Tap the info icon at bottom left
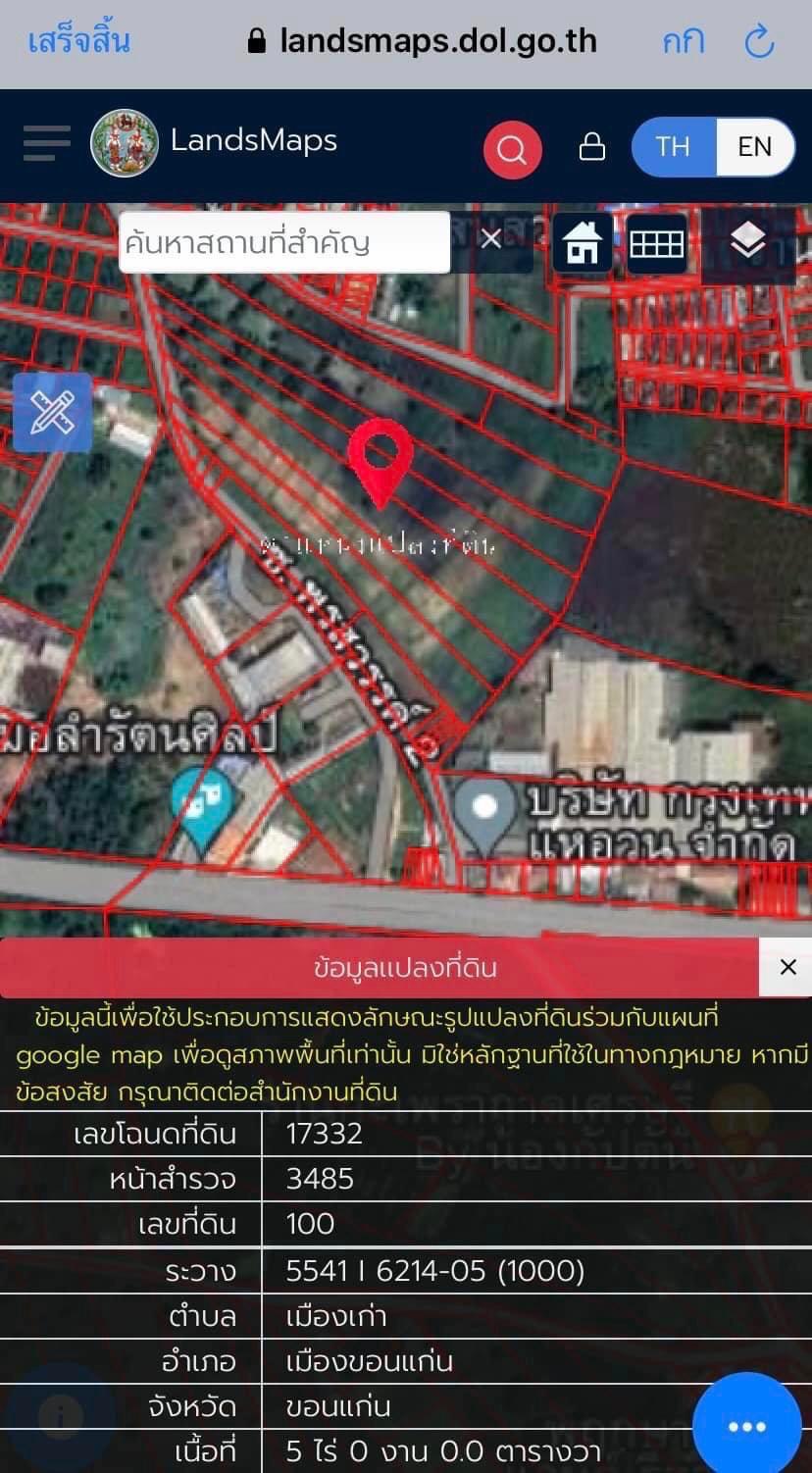This screenshot has height=1473, width=812. click(x=61, y=1416)
